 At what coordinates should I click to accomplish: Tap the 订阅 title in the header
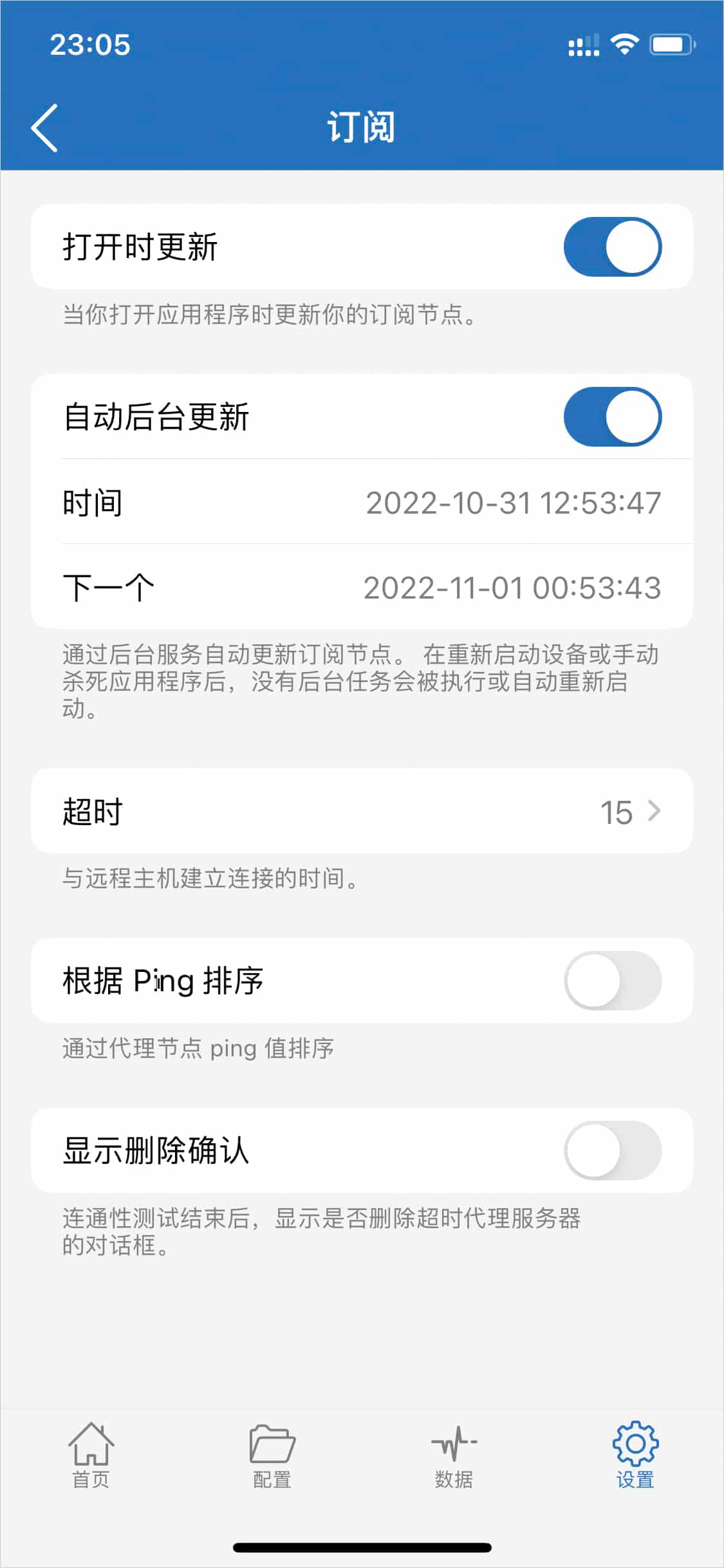click(362, 126)
